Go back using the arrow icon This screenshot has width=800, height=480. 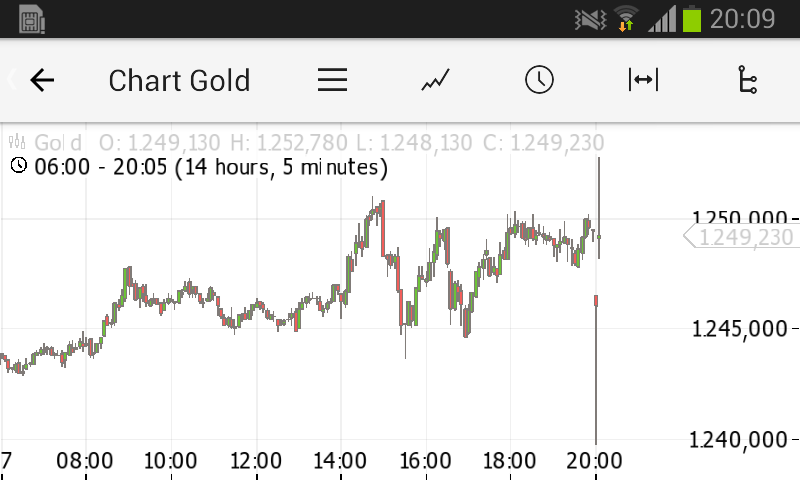coord(42,80)
